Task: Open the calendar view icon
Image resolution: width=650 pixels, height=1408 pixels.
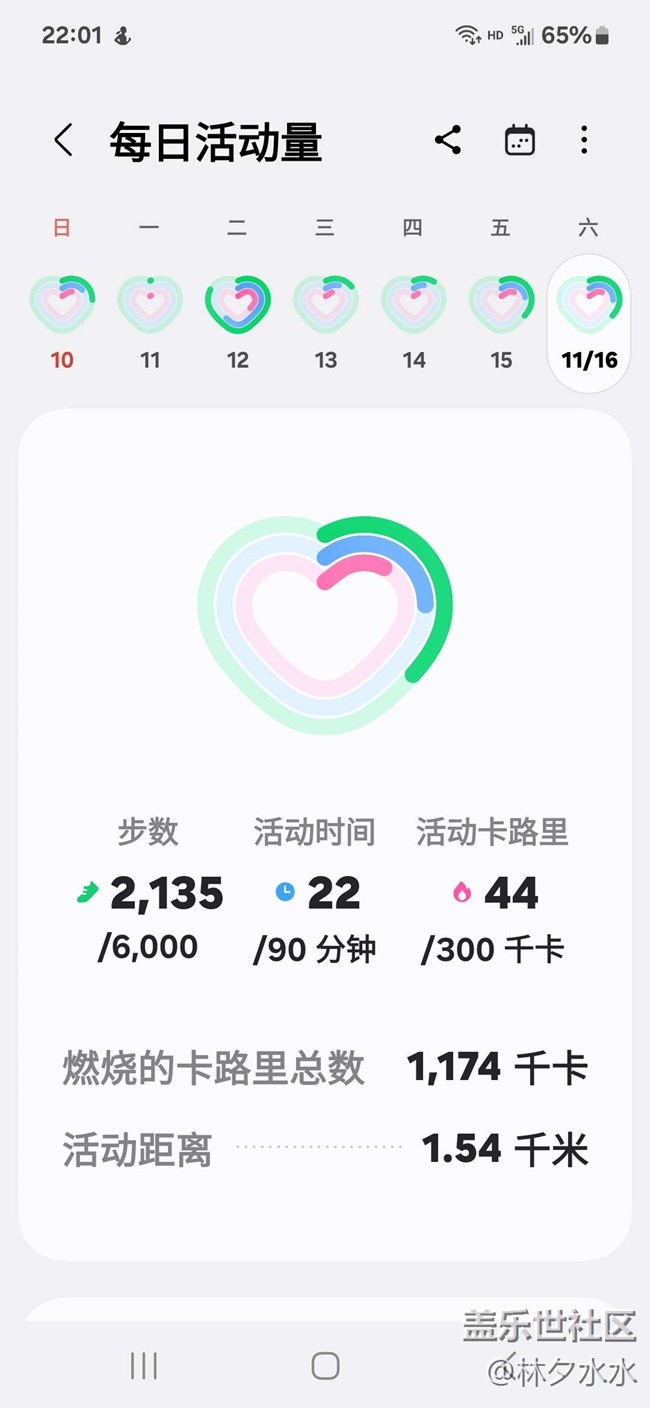Action: tap(519, 140)
